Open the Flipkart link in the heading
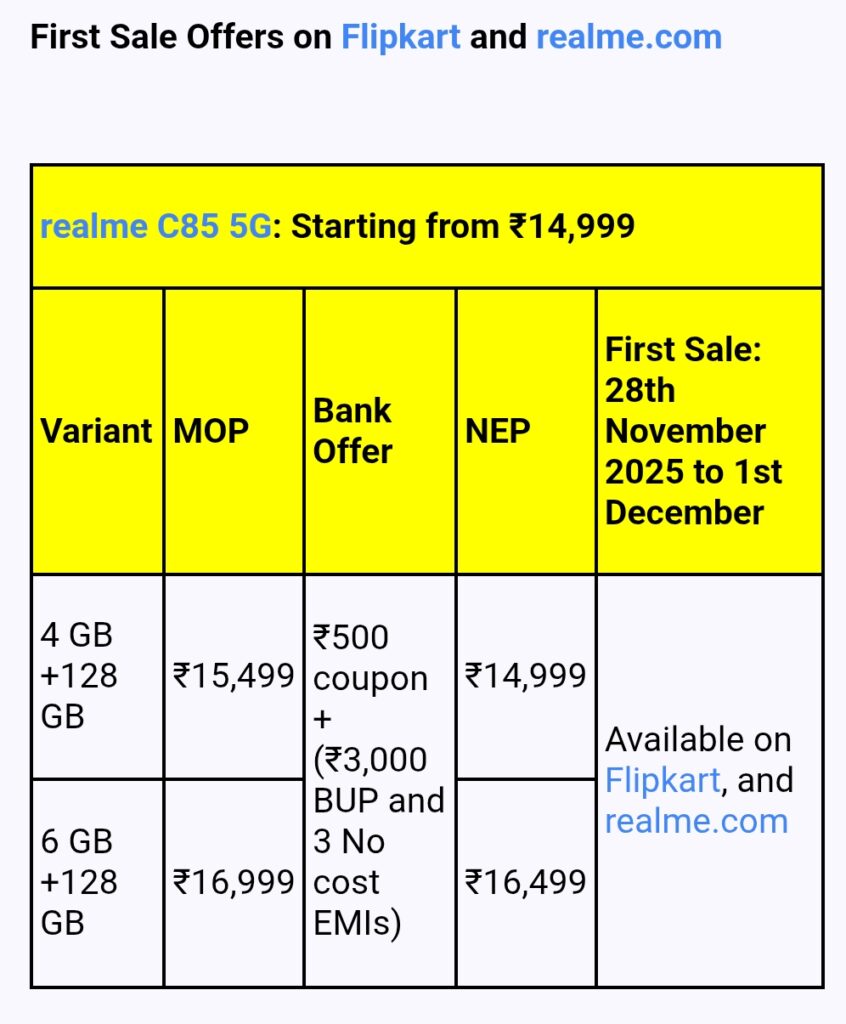Image resolution: width=846 pixels, height=1024 pixels. 401,38
